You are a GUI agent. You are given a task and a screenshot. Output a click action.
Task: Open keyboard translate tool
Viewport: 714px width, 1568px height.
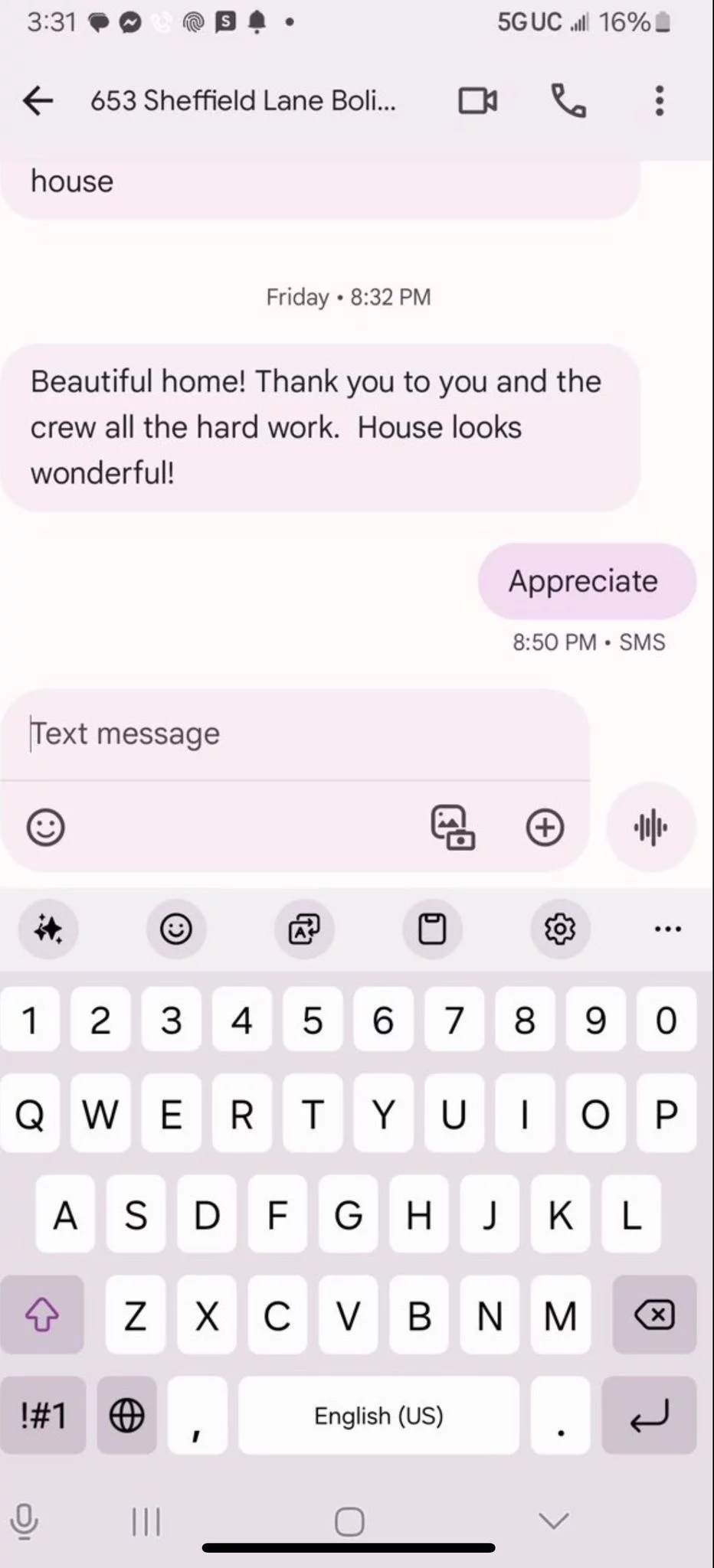(304, 929)
